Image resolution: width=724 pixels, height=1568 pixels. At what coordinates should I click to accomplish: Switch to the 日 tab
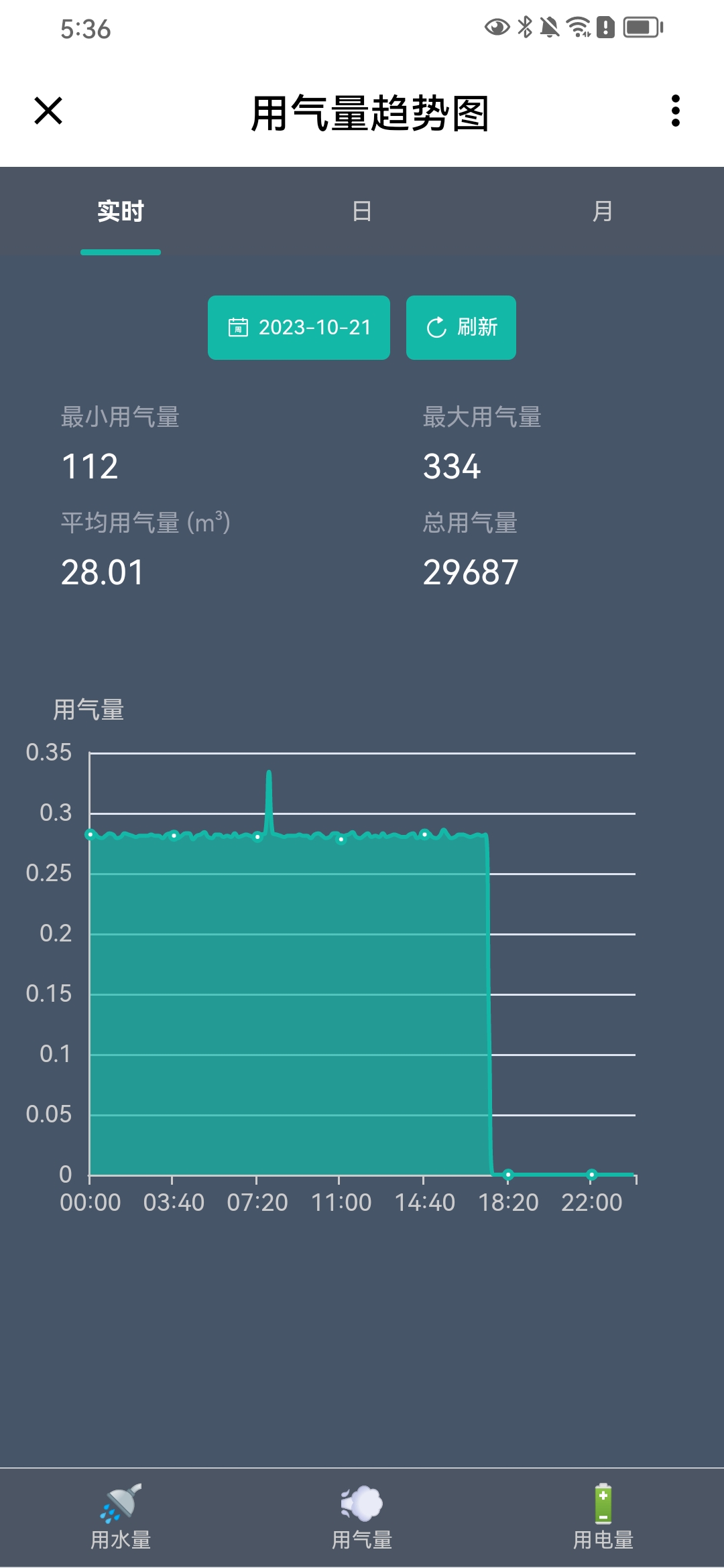click(362, 212)
